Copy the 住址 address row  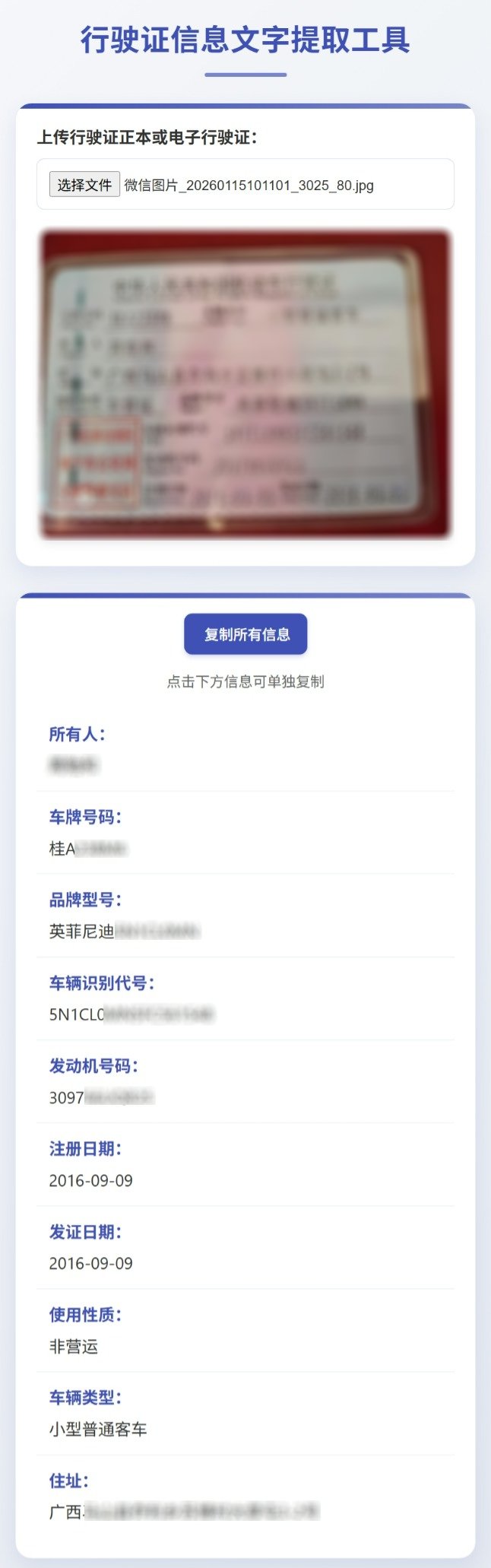click(x=183, y=1512)
